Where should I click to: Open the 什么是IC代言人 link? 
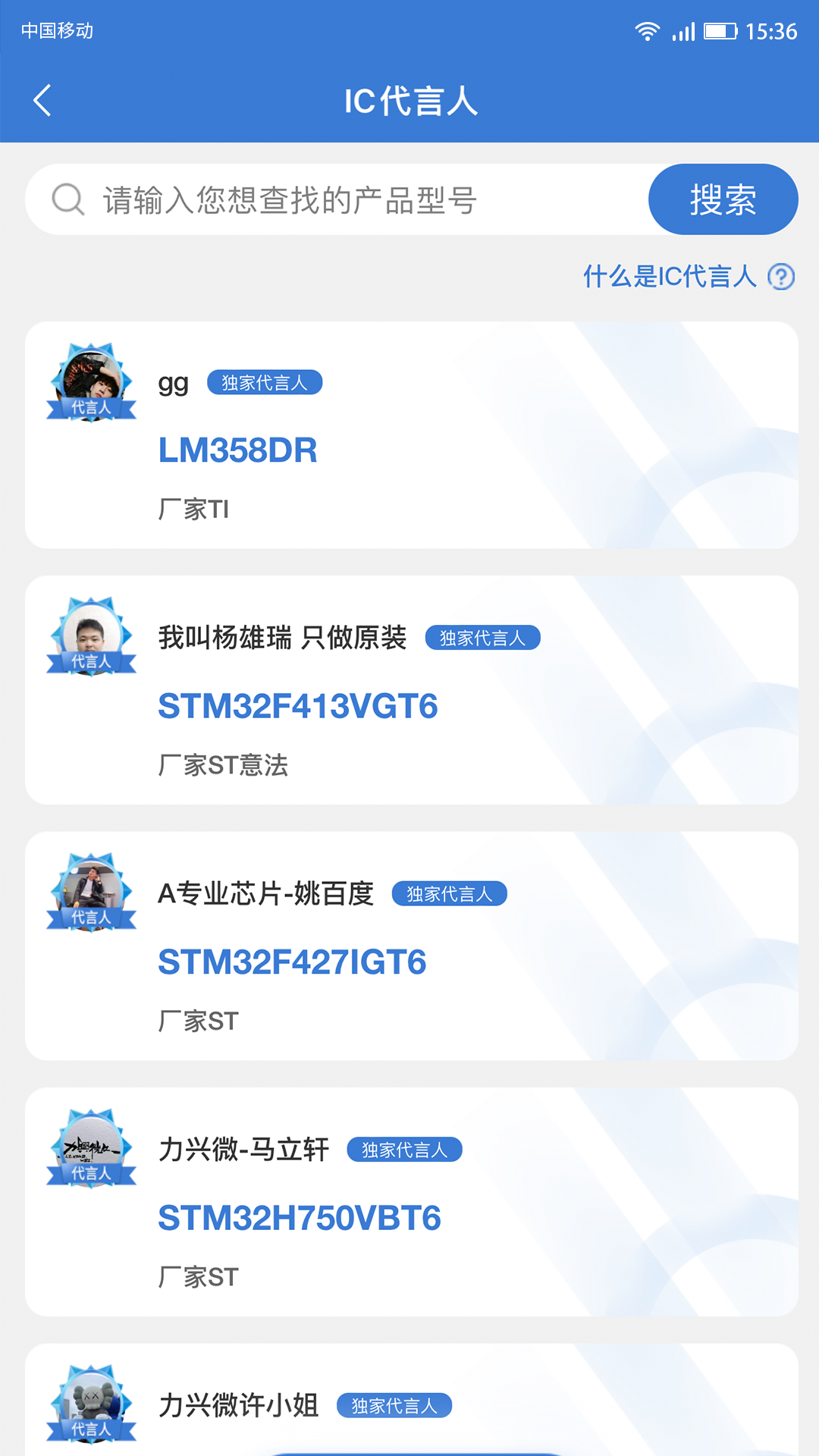click(670, 278)
